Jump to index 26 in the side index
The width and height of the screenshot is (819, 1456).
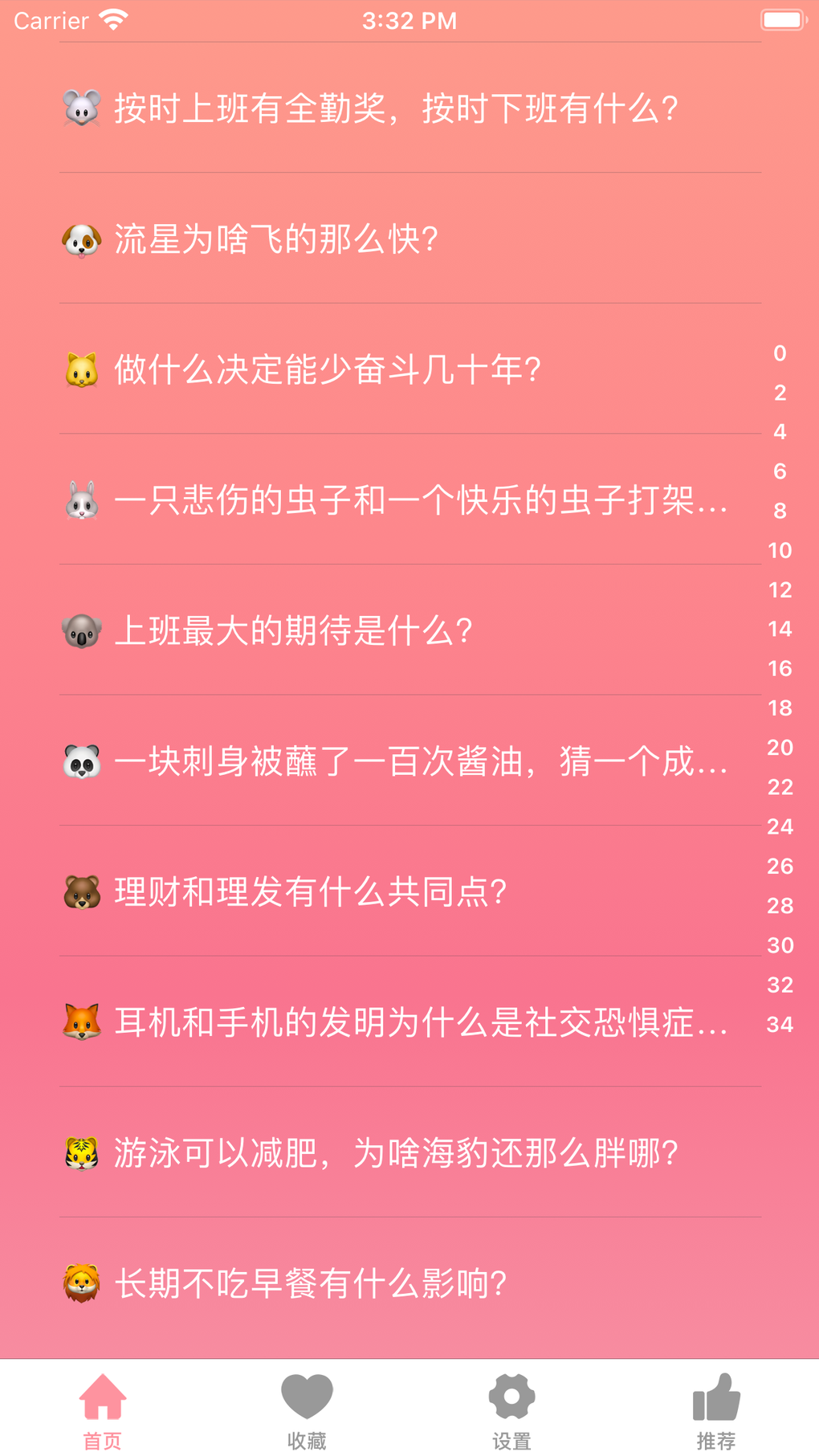click(780, 867)
